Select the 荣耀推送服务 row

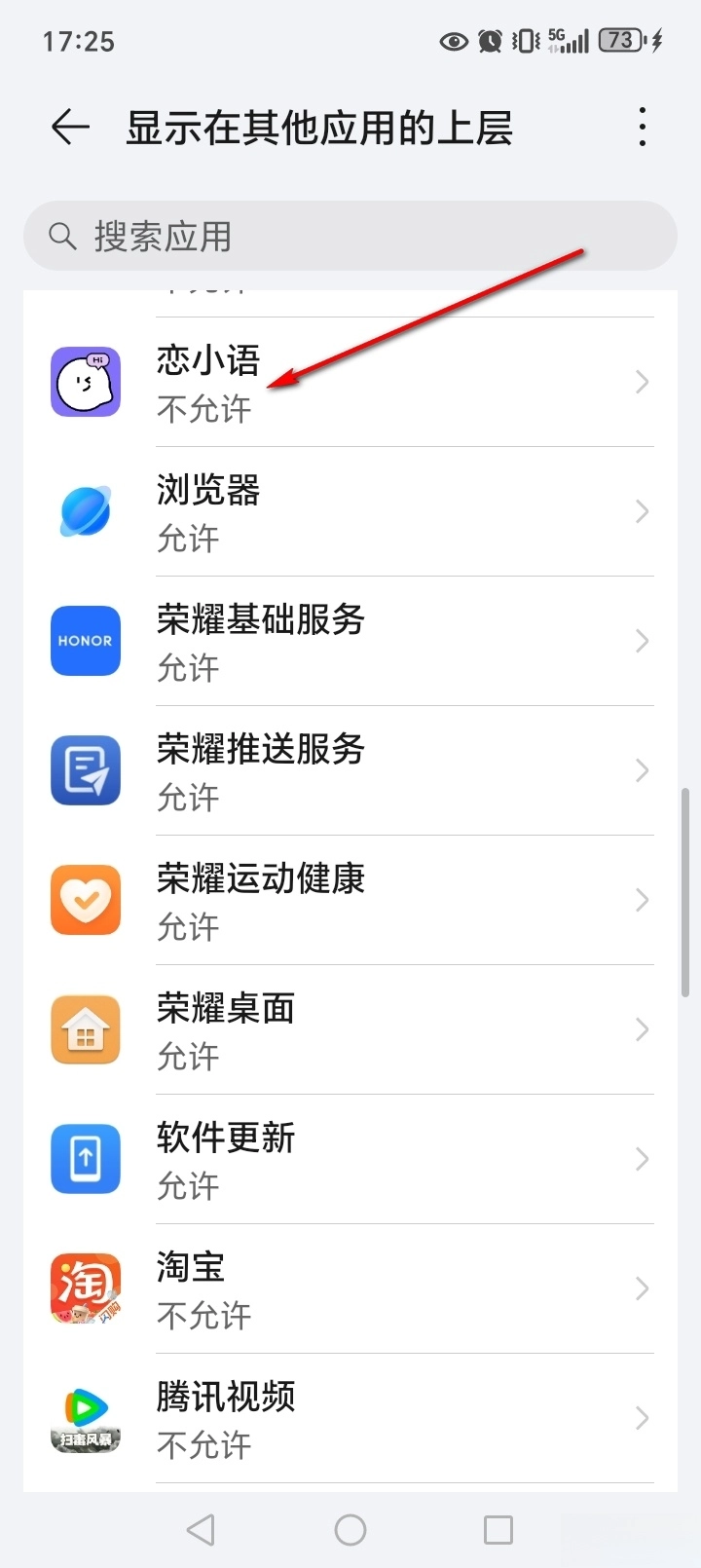point(350,771)
